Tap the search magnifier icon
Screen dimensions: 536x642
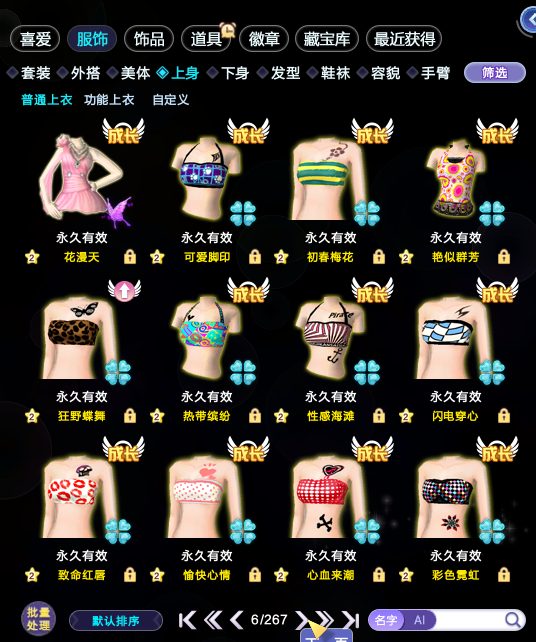tap(512, 620)
